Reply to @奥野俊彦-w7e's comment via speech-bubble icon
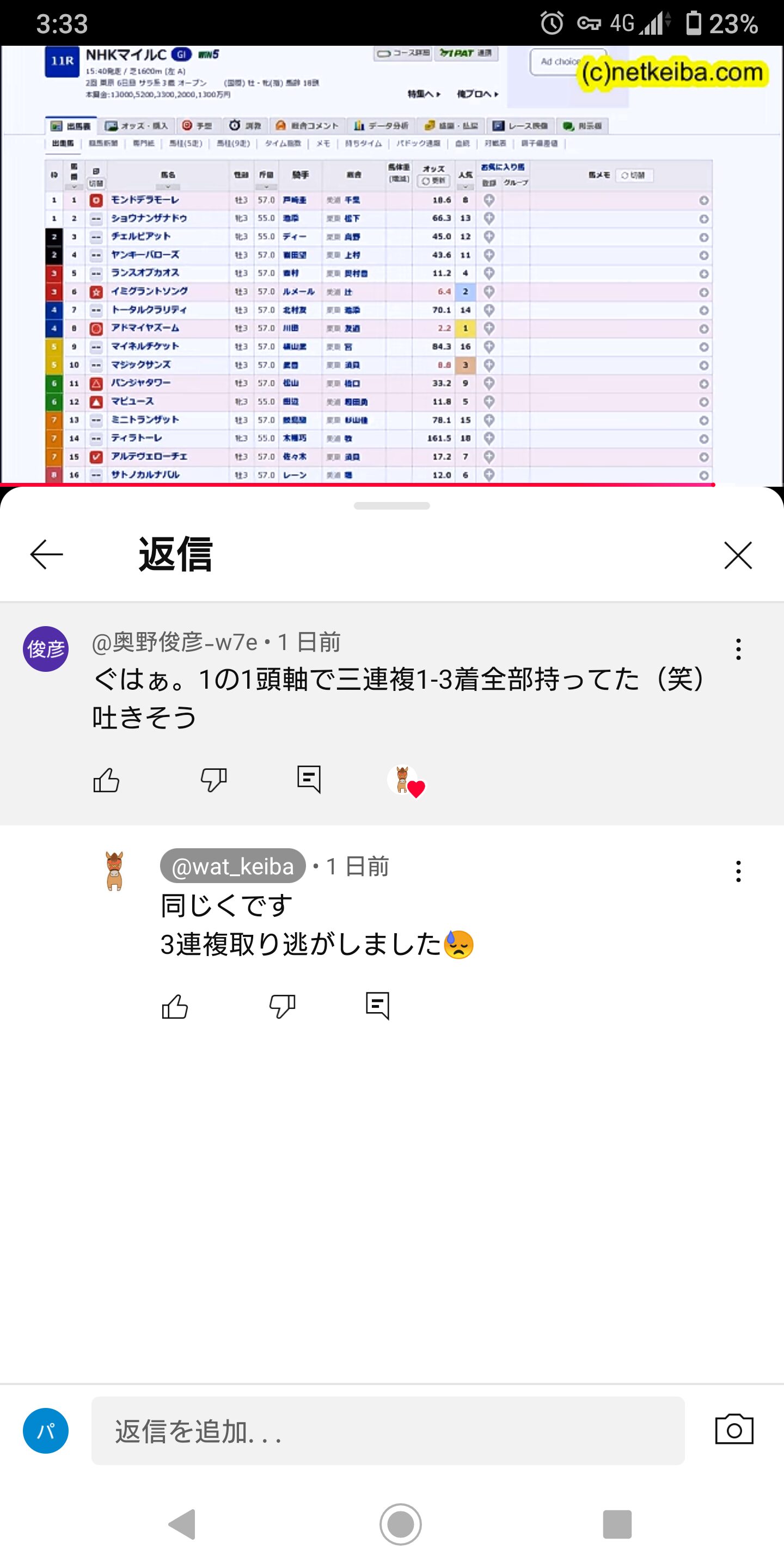 point(309,779)
